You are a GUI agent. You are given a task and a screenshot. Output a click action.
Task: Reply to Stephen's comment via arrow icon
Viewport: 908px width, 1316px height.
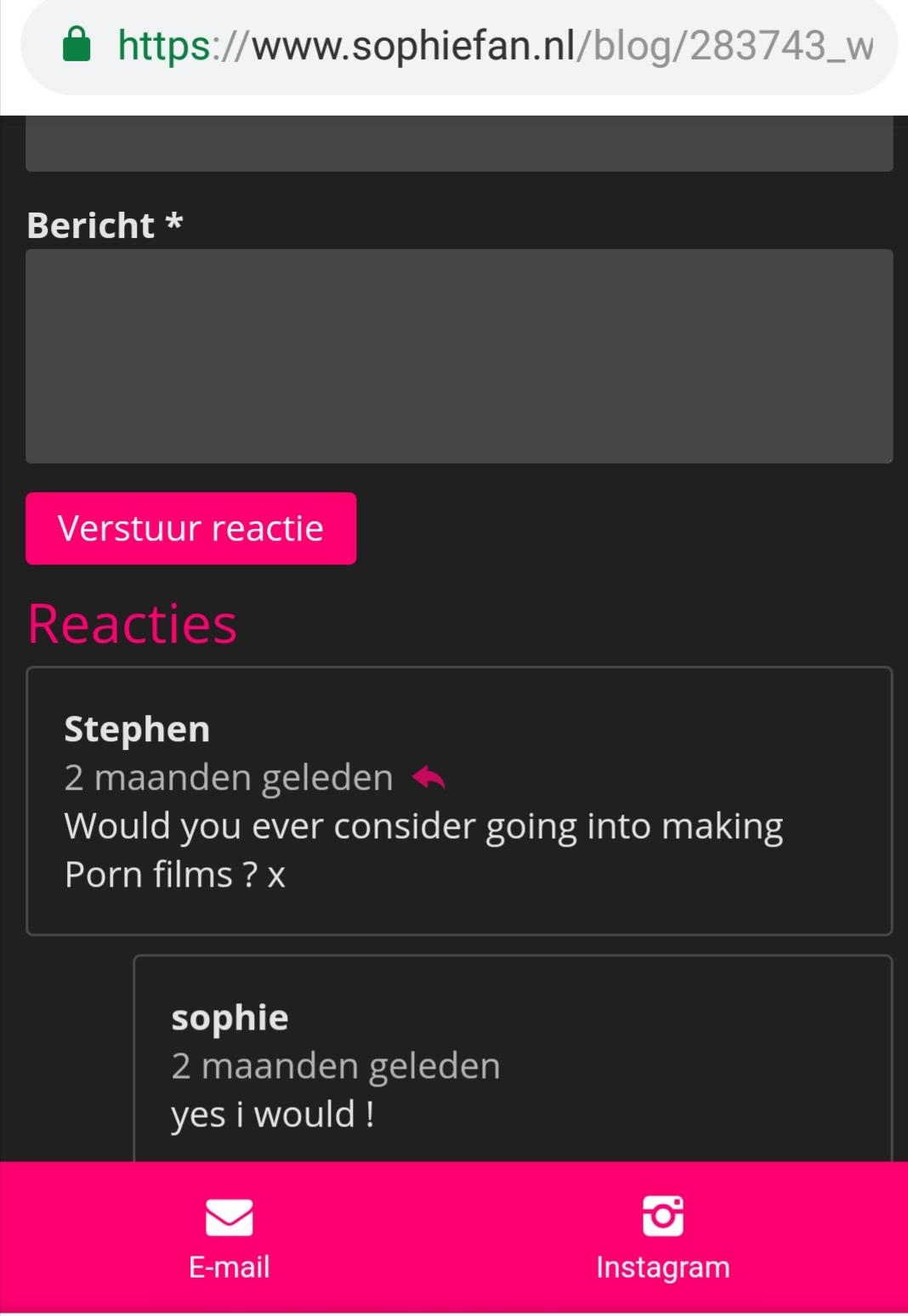(428, 777)
